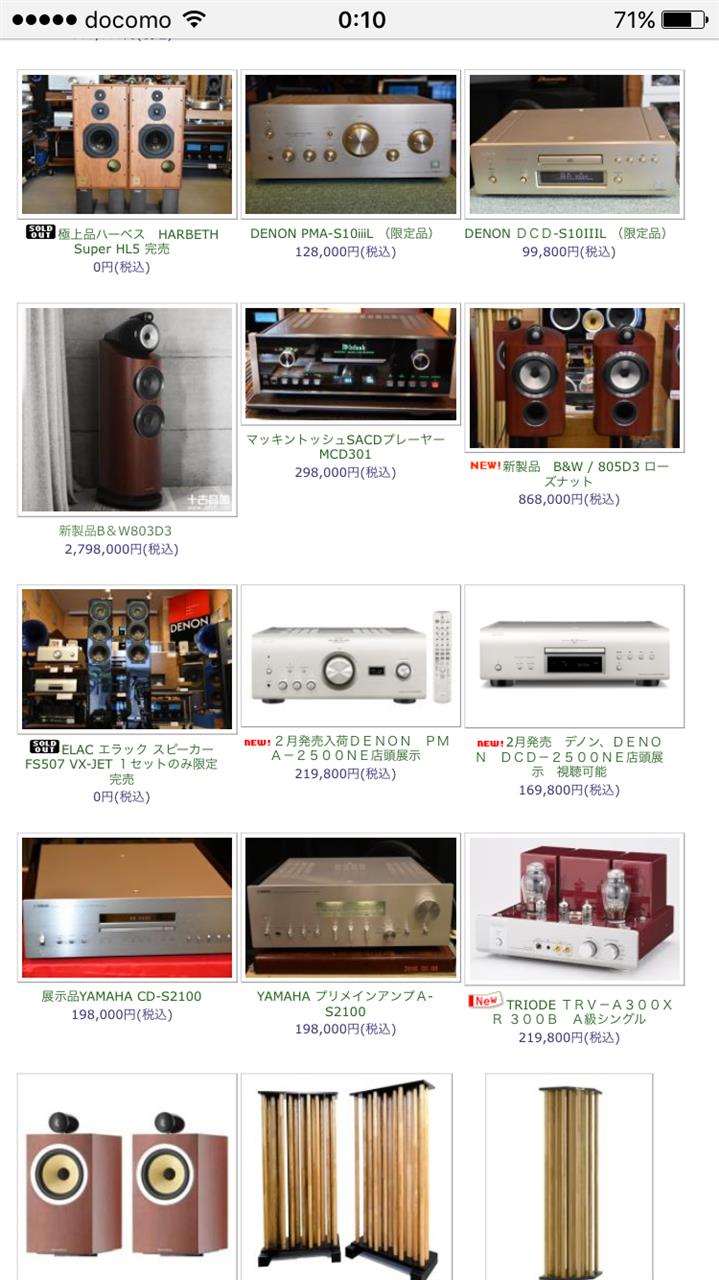Open the B&W803D3 speaker image
Viewport: 719px width, 1280px height.
click(x=127, y=409)
